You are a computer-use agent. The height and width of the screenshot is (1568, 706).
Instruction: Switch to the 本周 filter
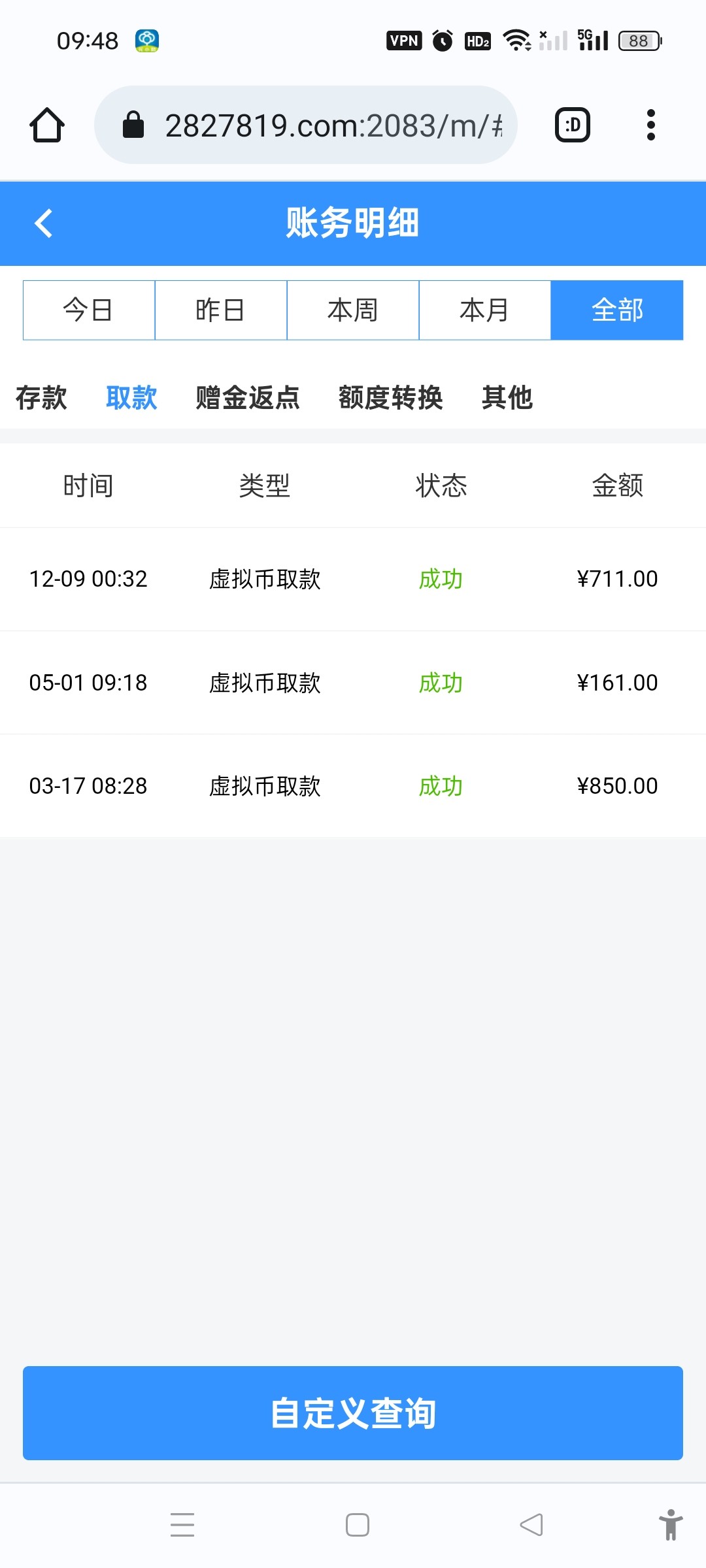[353, 310]
